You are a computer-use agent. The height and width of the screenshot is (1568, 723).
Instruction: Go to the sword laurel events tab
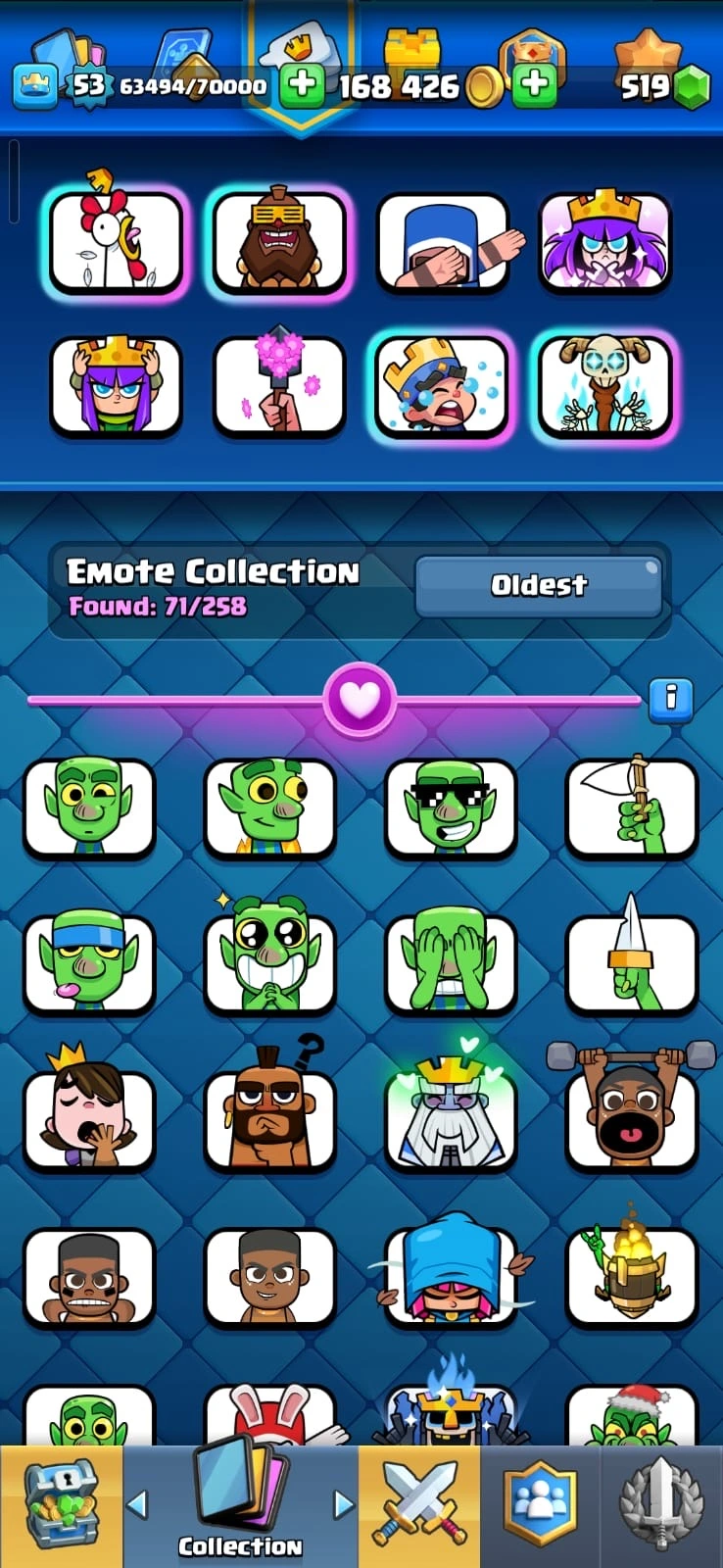662,1505
